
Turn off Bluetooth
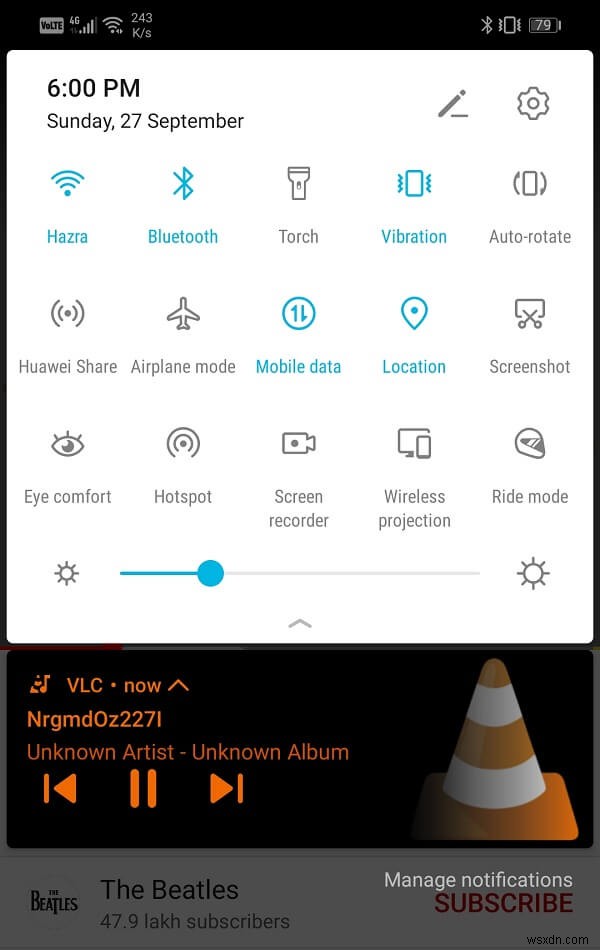click(183, 184)
